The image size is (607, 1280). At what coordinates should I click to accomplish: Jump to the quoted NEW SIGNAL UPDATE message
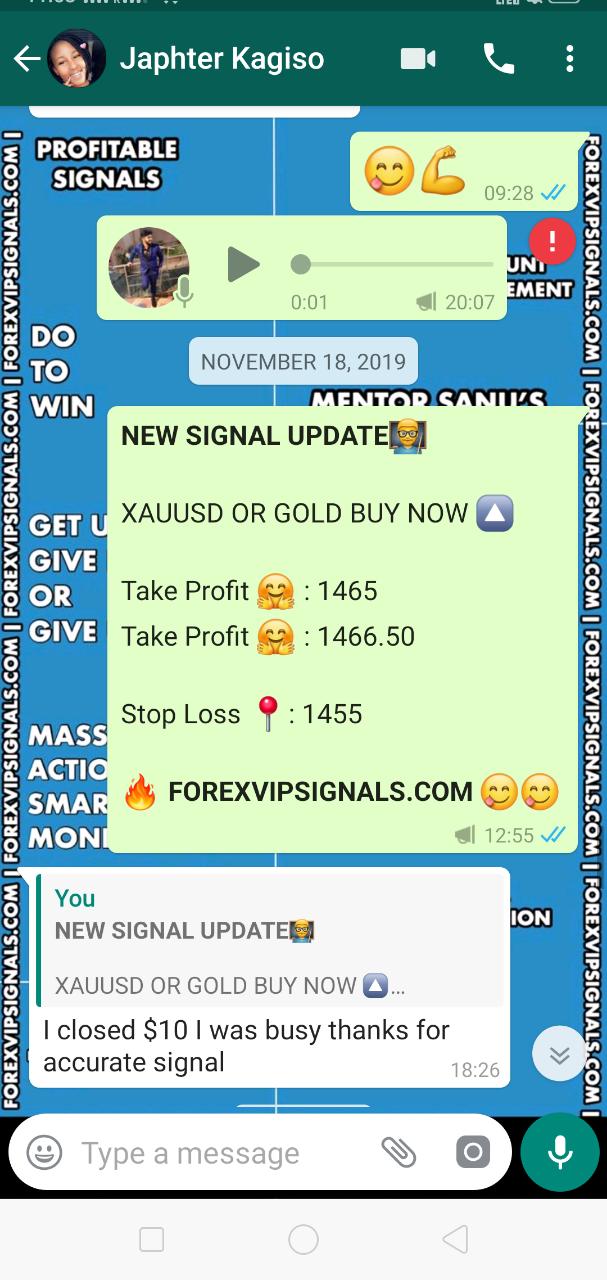coord(270,941)
